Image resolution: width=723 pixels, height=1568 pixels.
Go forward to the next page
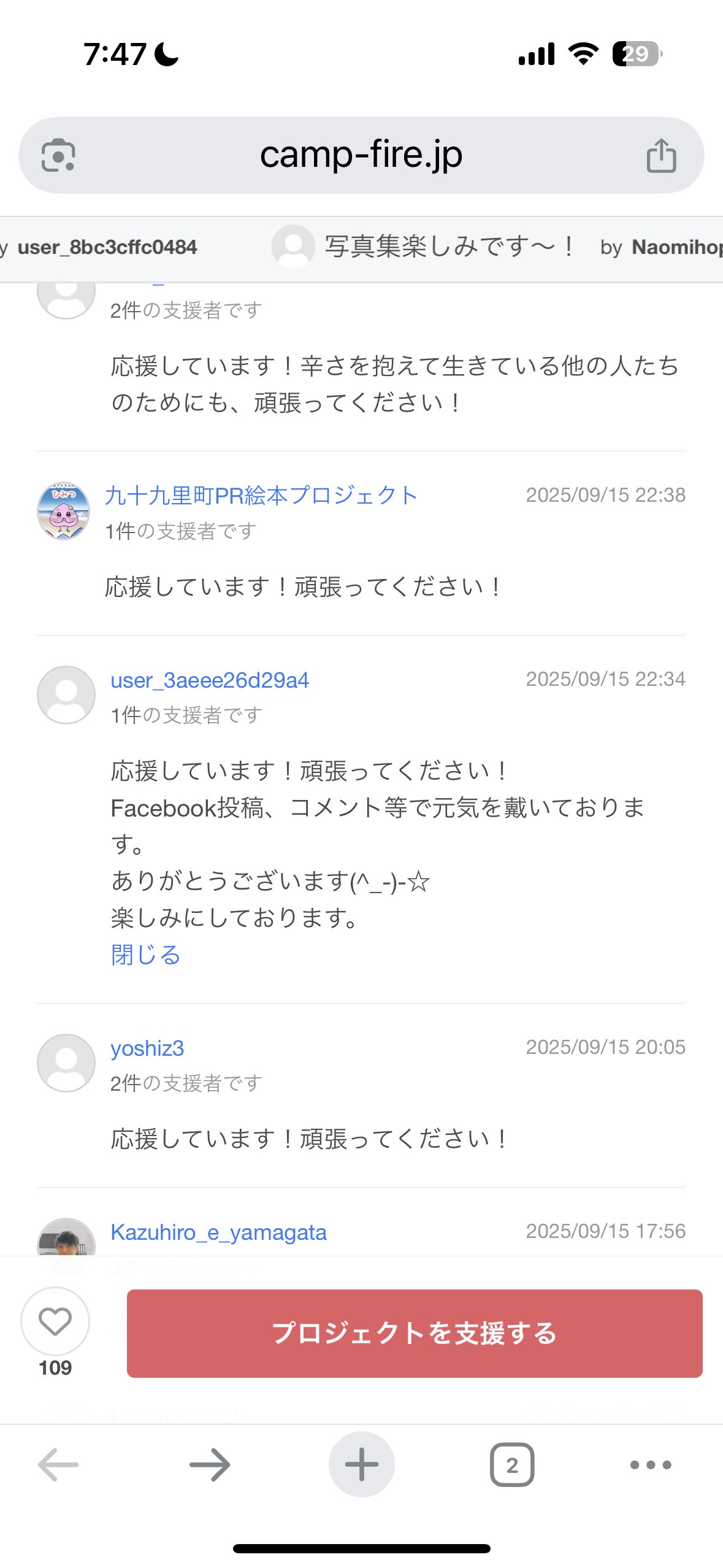(210, 1465)
